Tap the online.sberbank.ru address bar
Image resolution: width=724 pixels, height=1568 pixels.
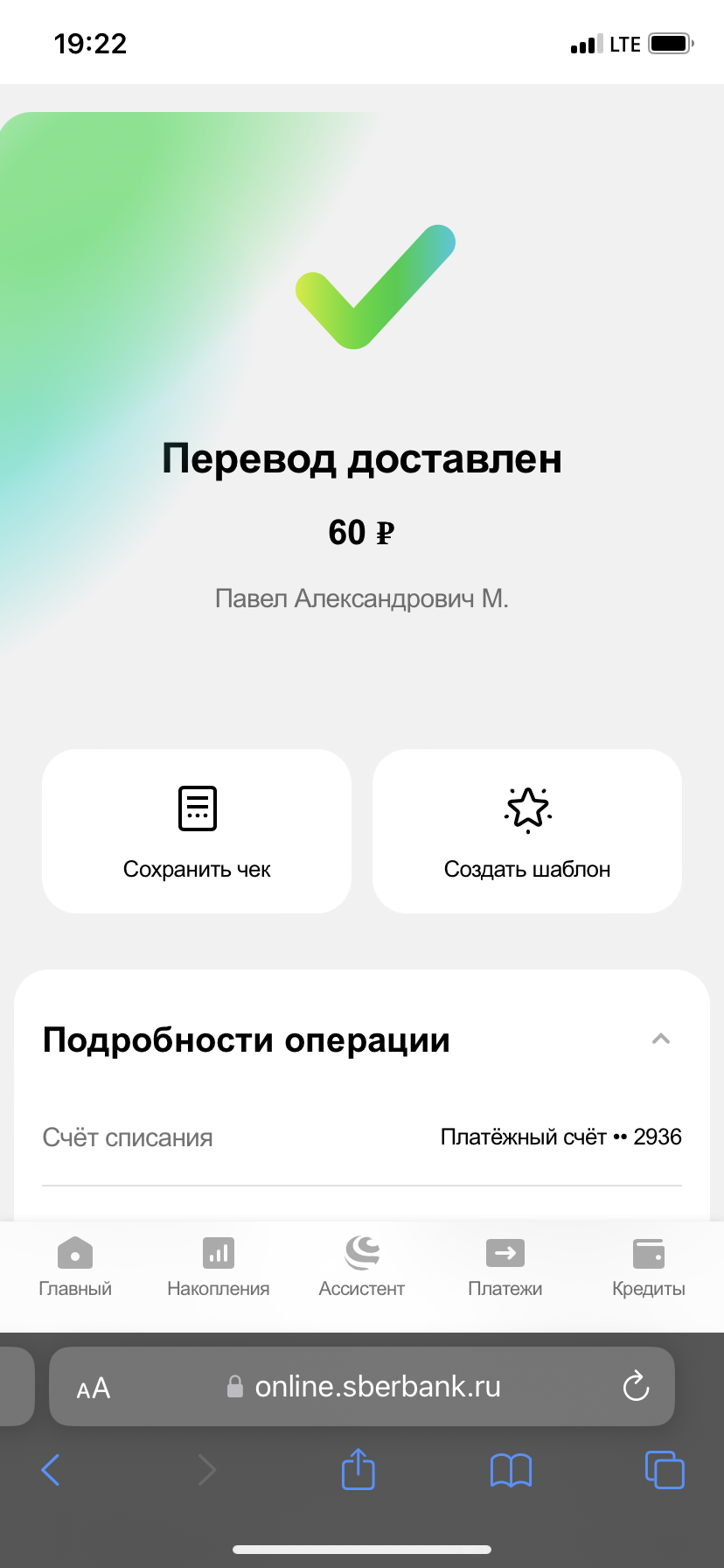(x=362, y=1386)
